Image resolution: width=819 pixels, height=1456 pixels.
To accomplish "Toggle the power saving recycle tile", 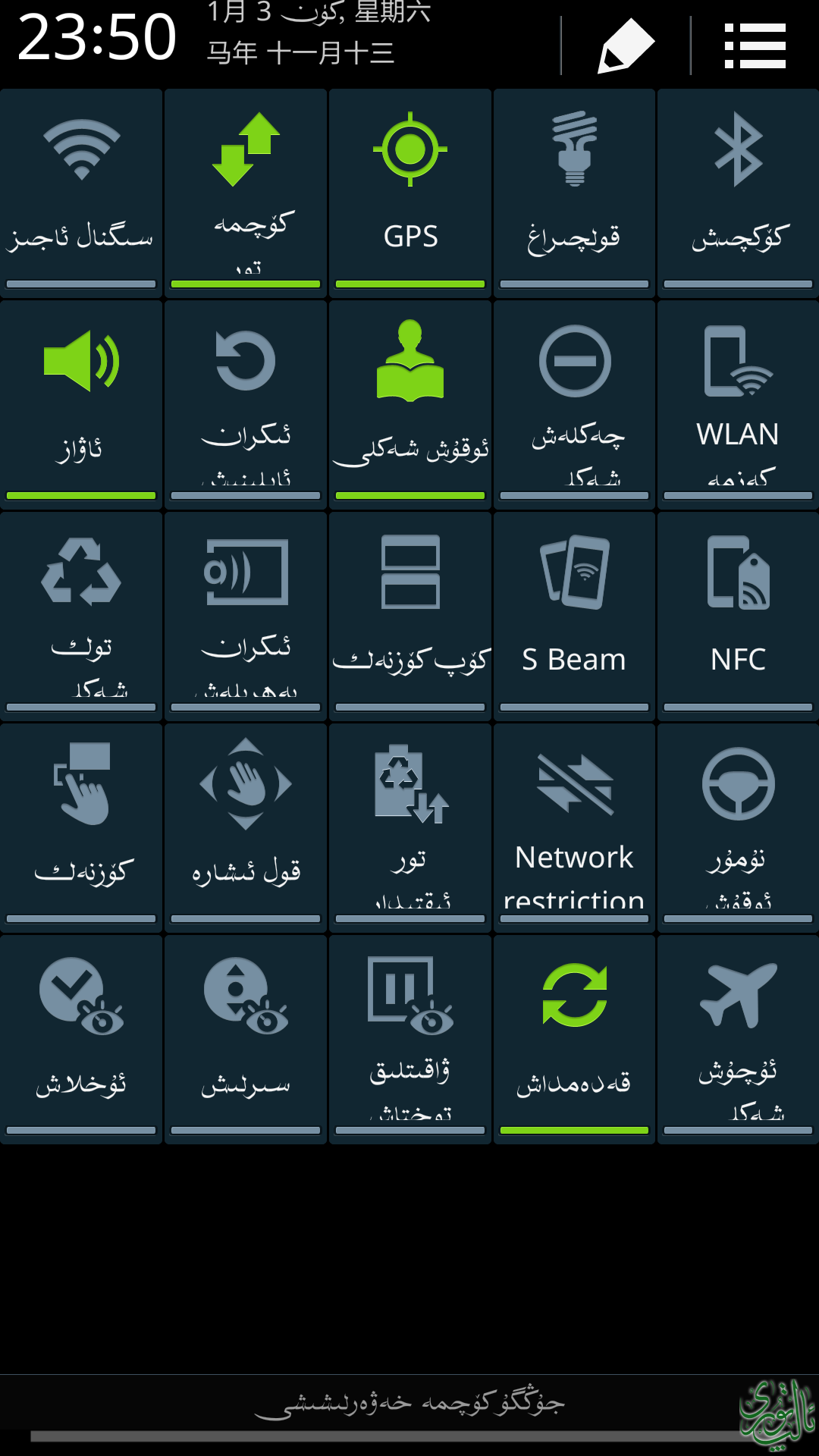I will (x=81, y=614).
